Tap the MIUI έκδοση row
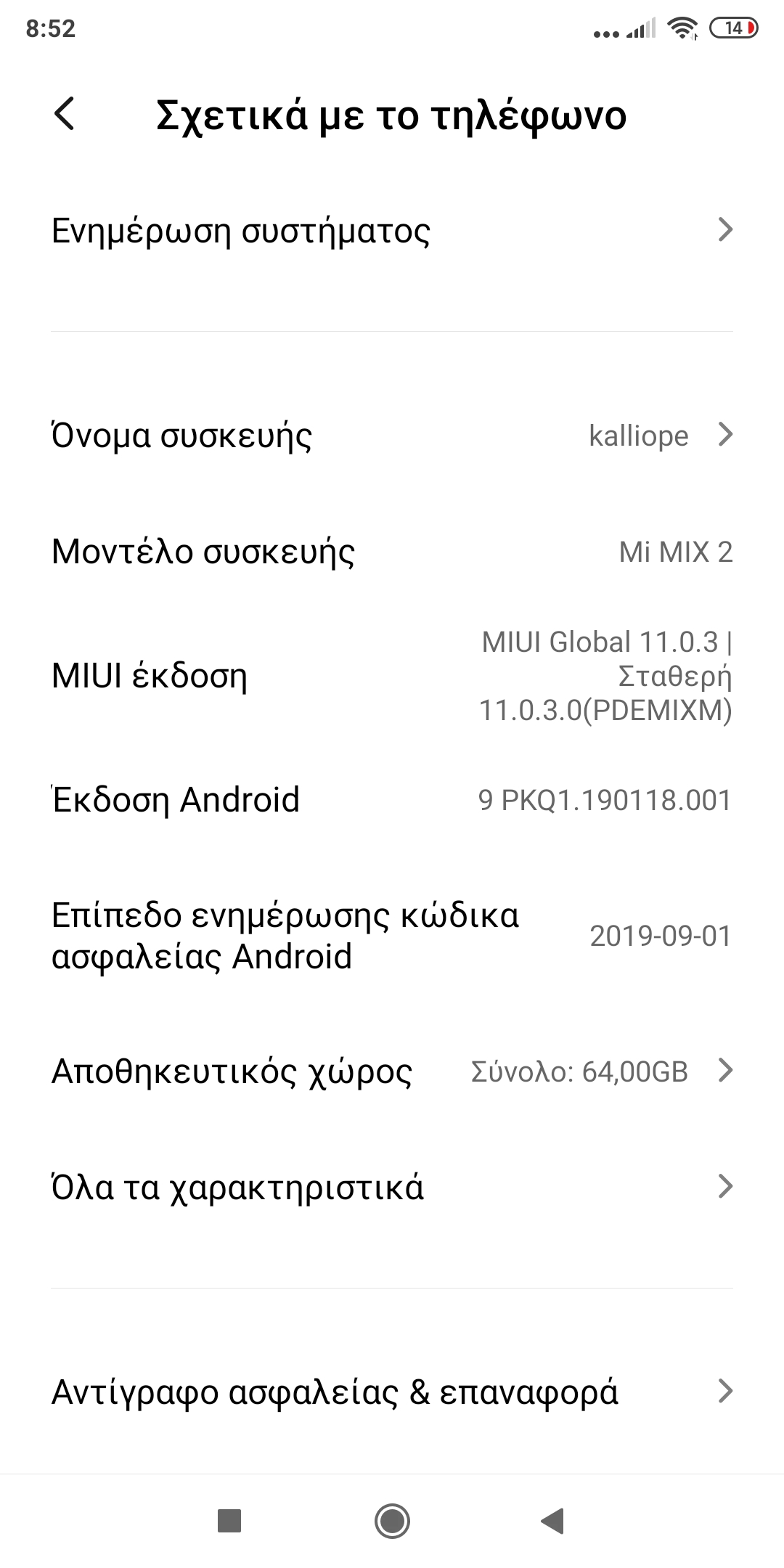This screenshot has height=1568, width=784. click(392, 676)
